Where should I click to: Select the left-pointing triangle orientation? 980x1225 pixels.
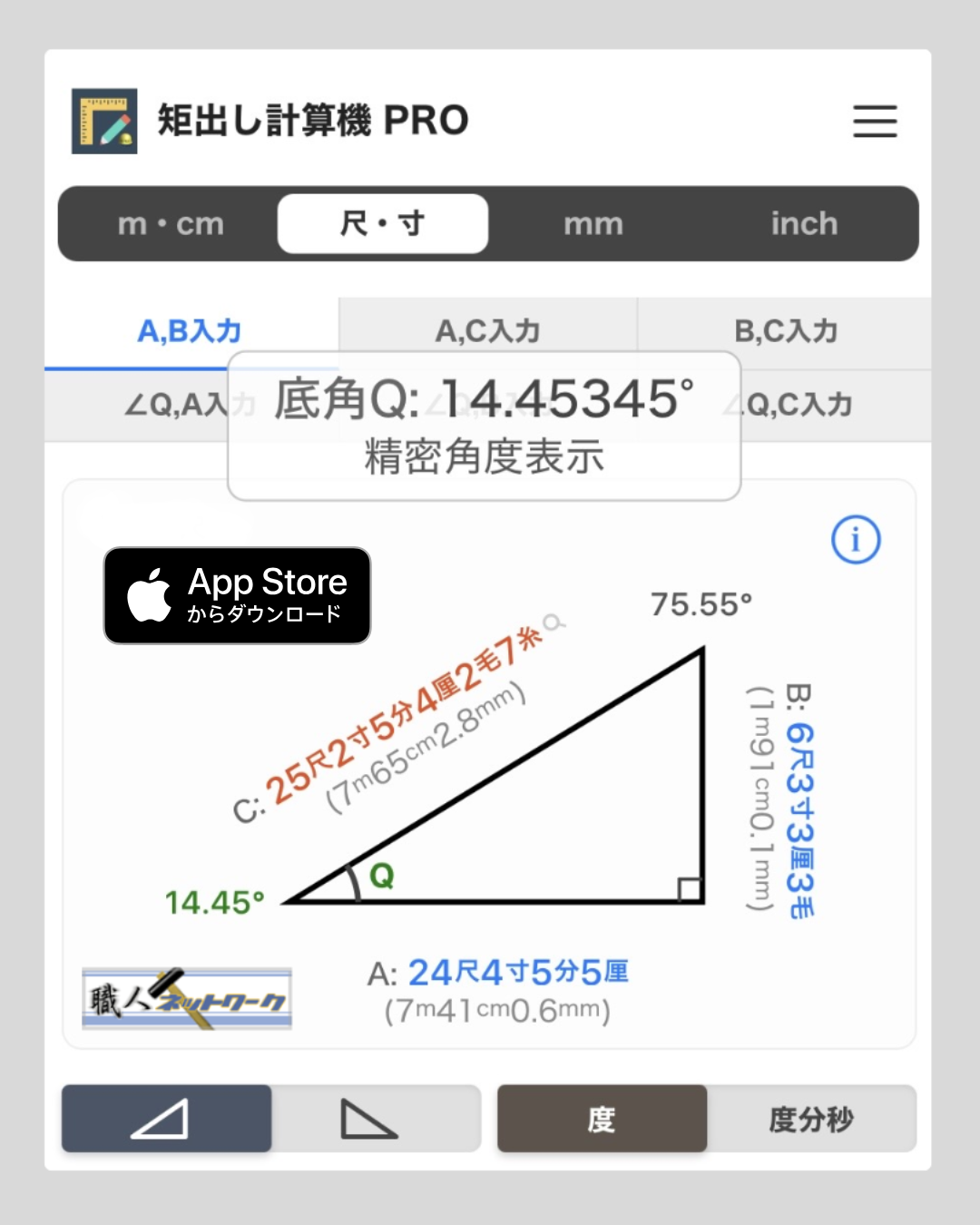(x=166, y=1119)
